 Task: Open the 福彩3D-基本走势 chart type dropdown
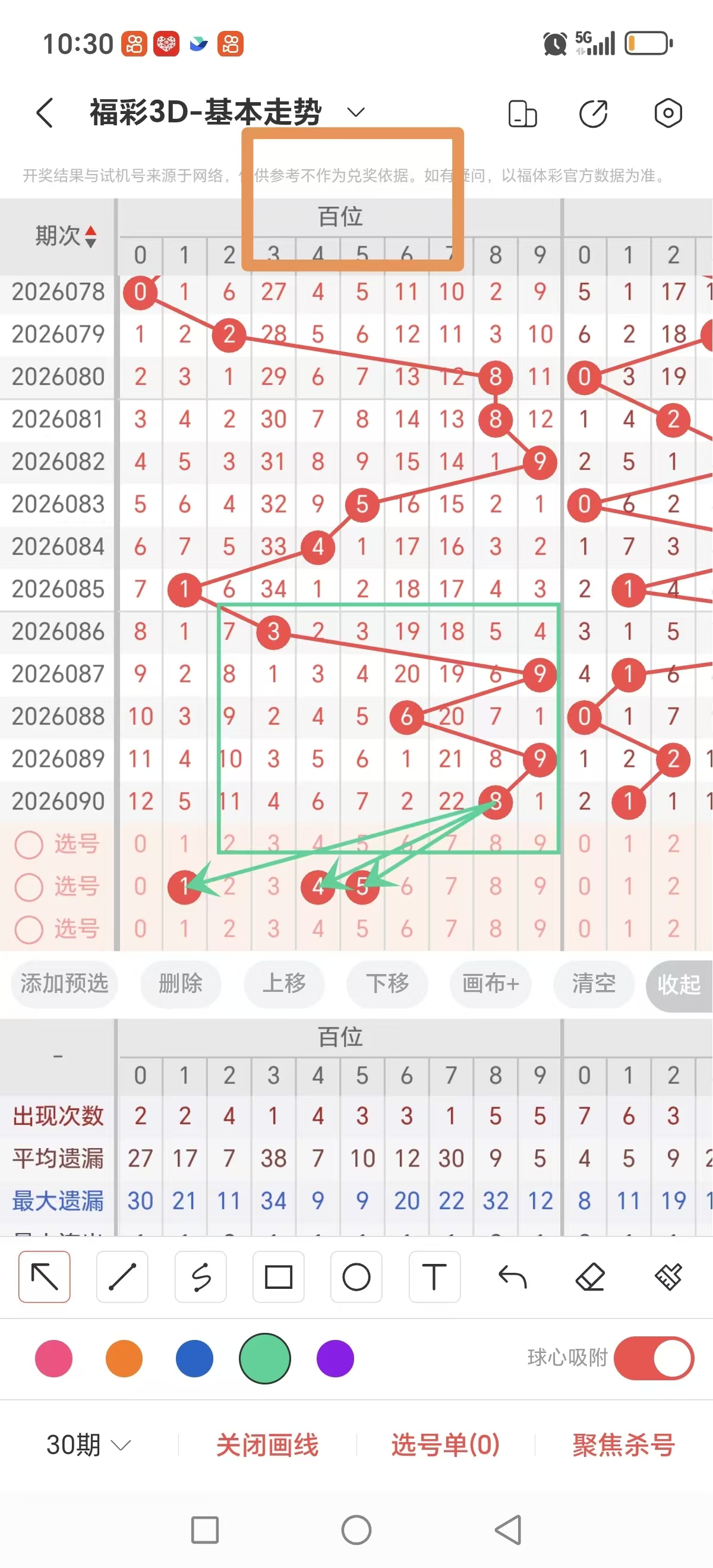[355, 112]
